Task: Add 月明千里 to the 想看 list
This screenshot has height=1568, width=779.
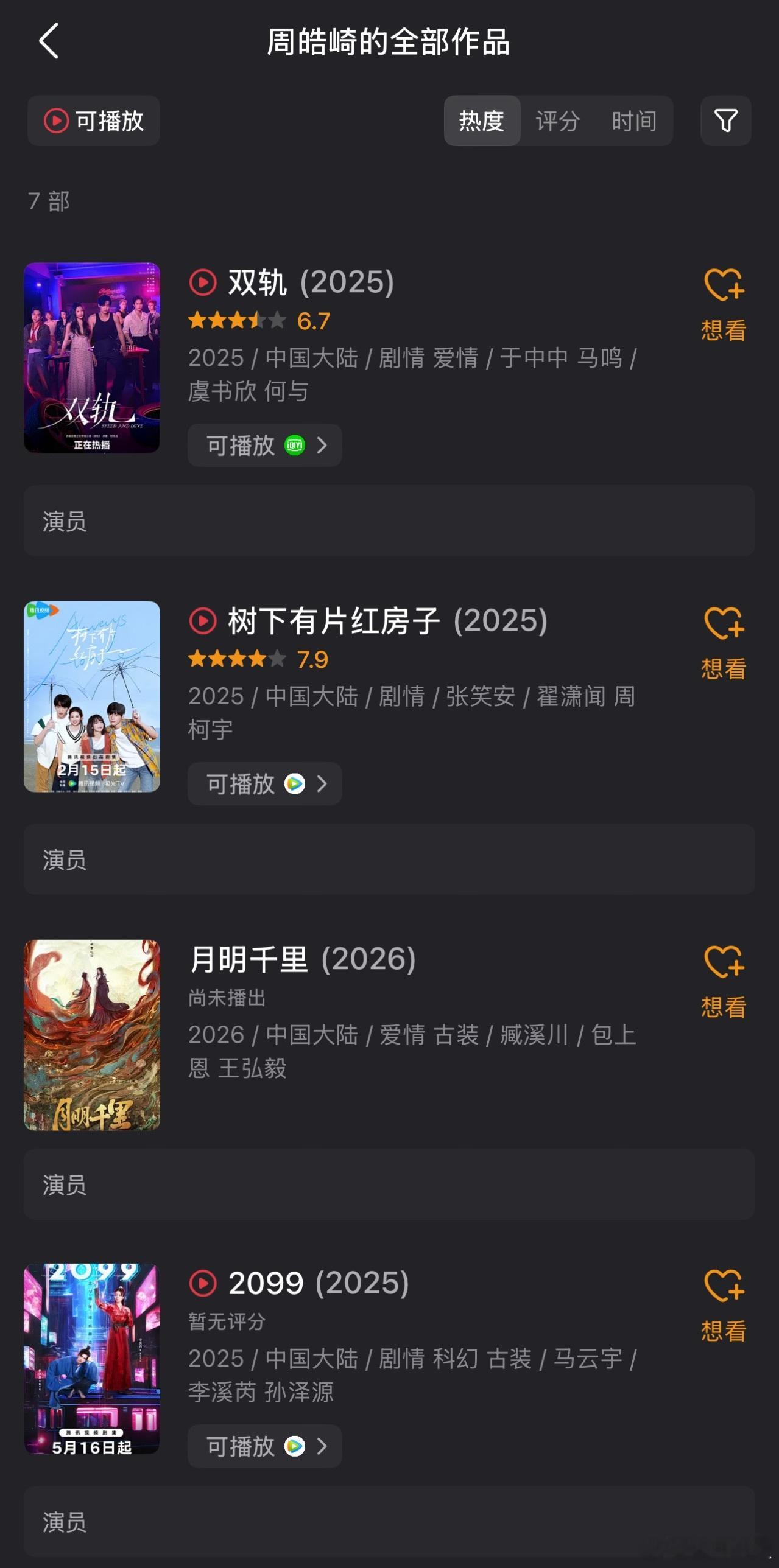Action: pyautogui.click(x=724, y=981)
